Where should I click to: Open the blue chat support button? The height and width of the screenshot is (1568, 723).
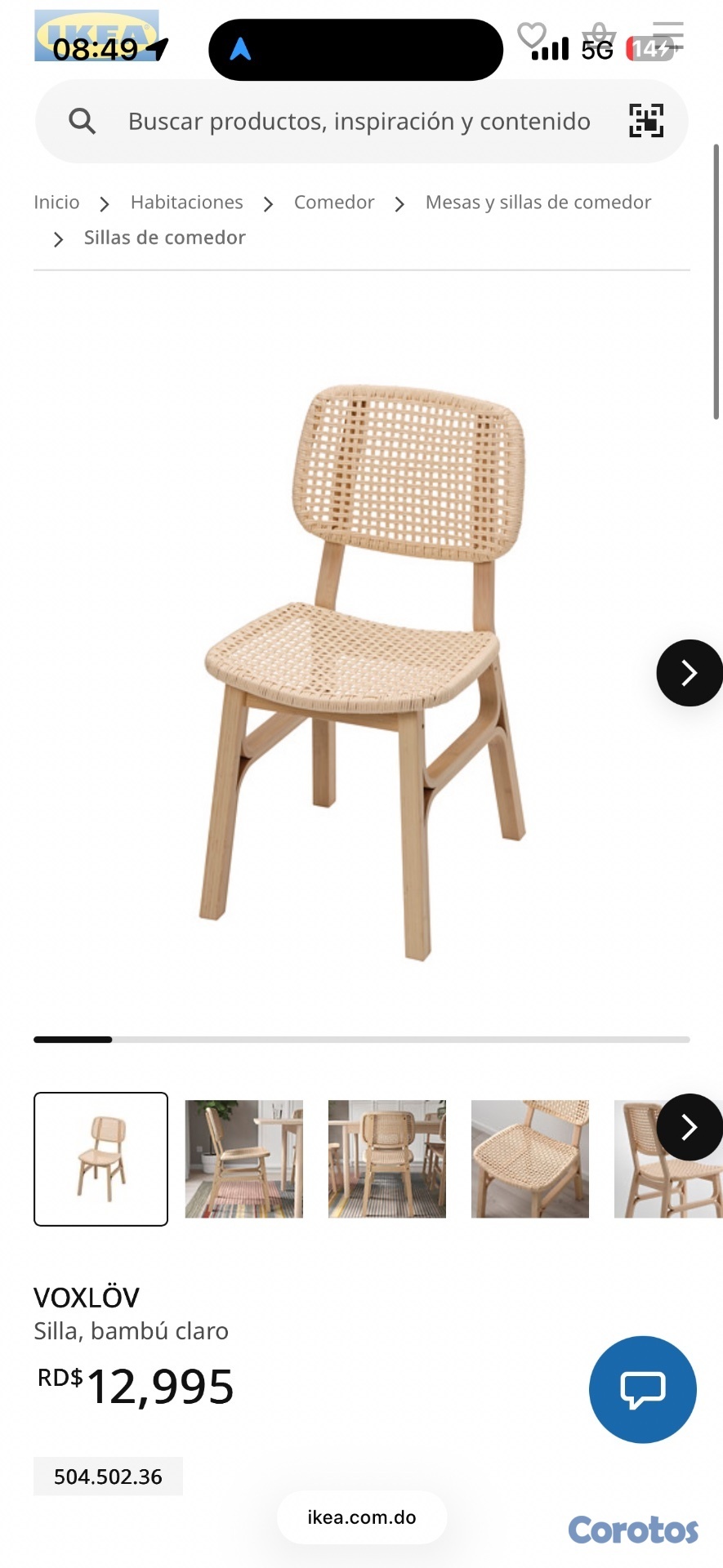642,1389
